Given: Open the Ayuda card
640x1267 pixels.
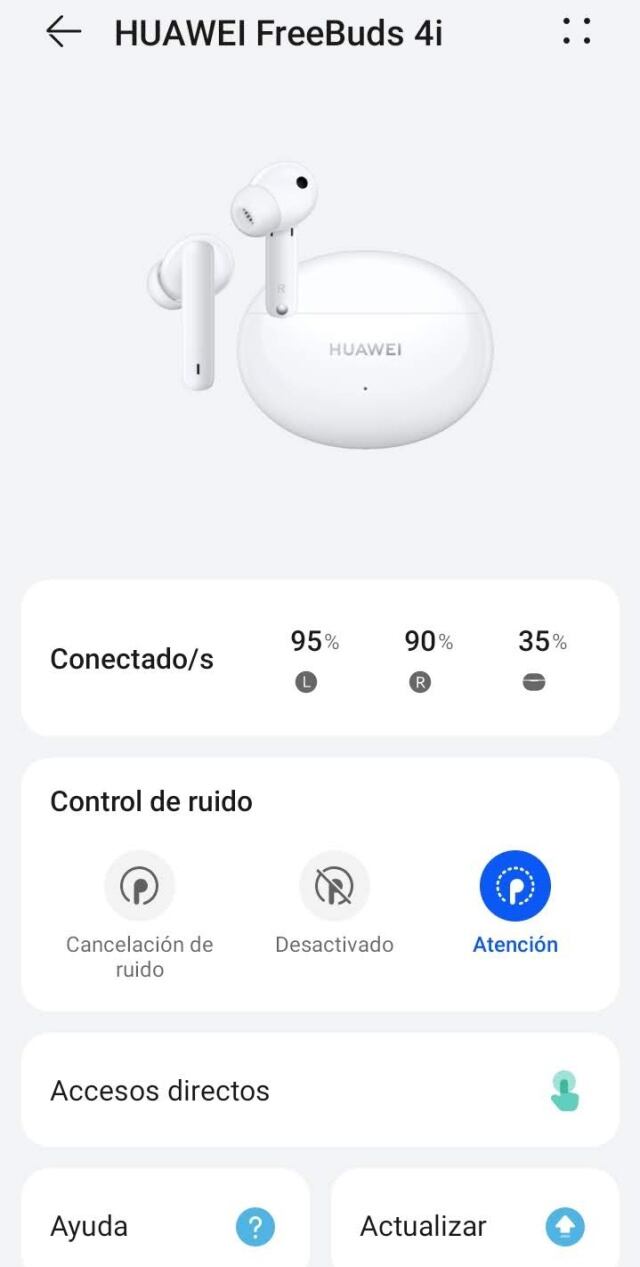Looking at the screenshot, I should pos(165,1226).
